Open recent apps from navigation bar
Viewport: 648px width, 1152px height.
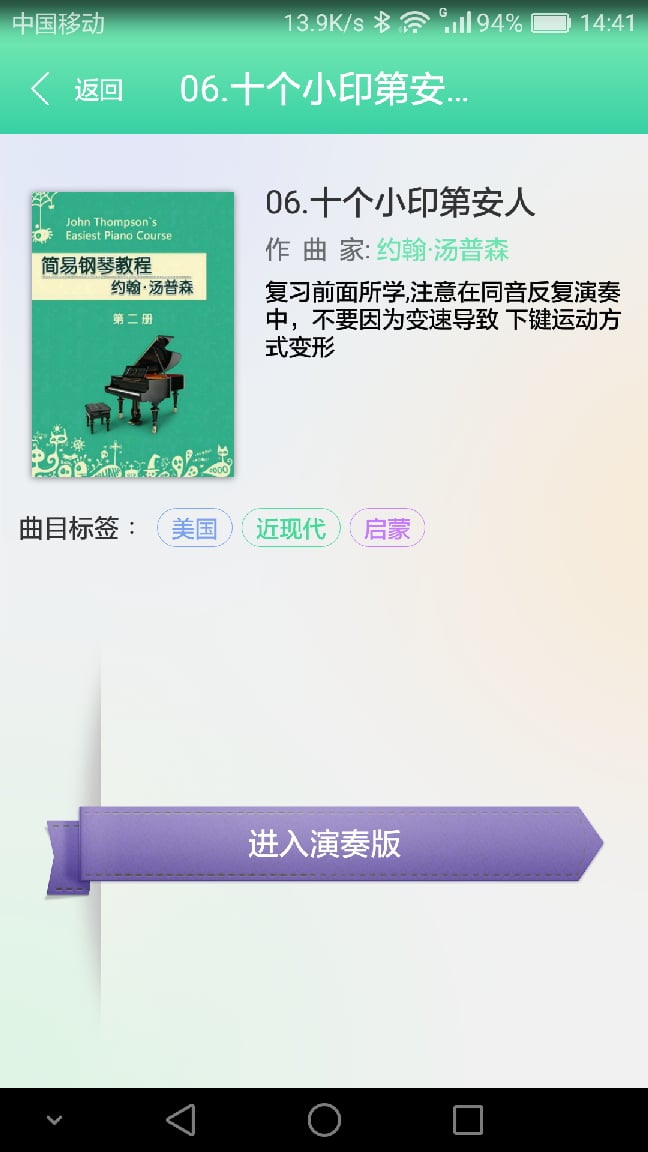467,1120
